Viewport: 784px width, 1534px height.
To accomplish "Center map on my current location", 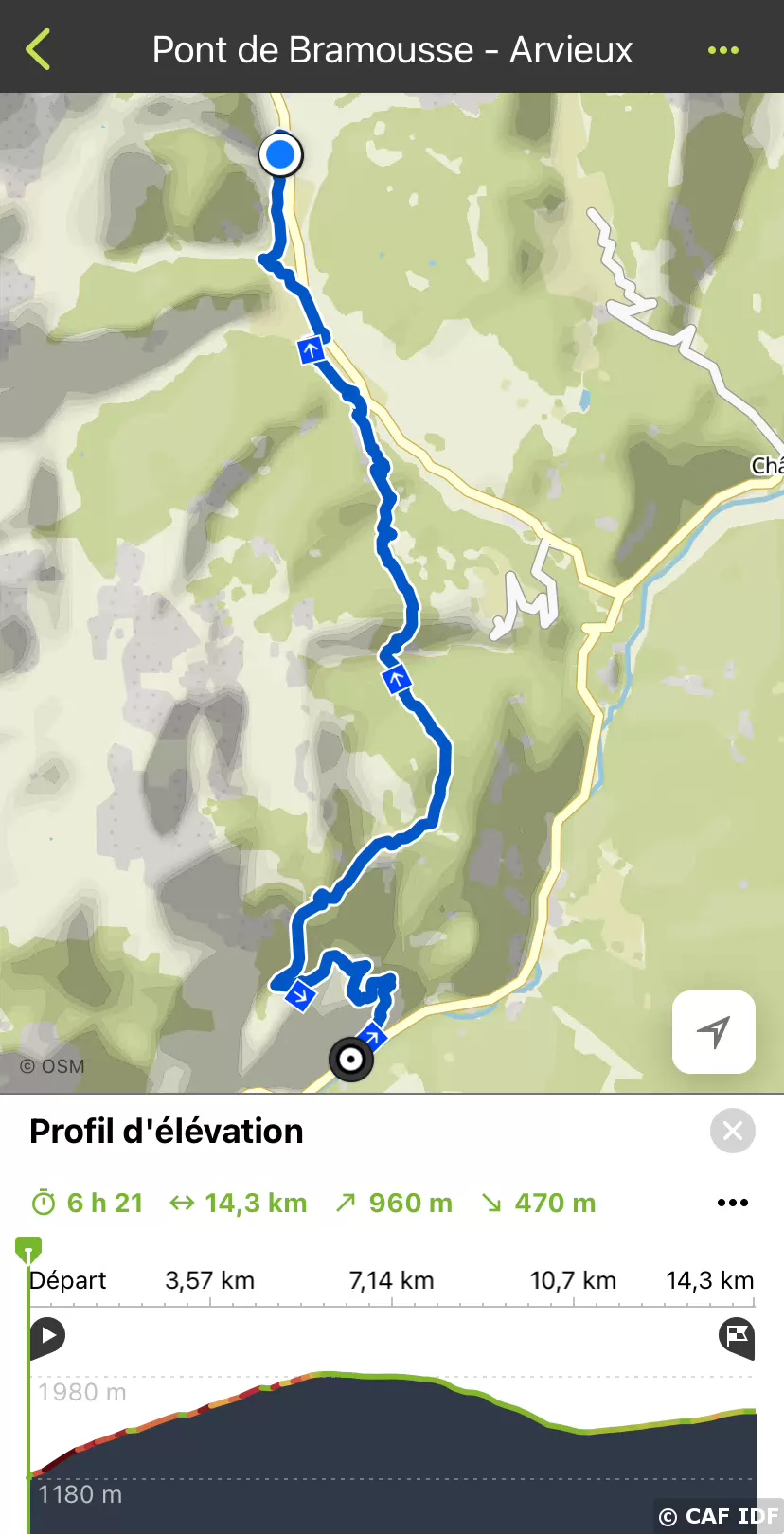I will coord(713,1031).
